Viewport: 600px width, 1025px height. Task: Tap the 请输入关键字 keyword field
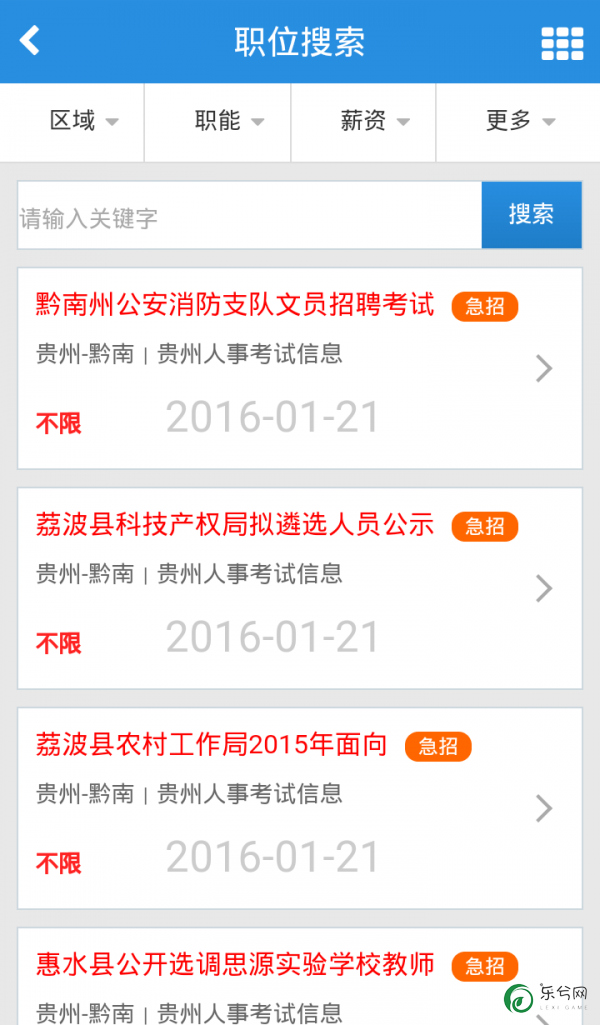[250, 216]
